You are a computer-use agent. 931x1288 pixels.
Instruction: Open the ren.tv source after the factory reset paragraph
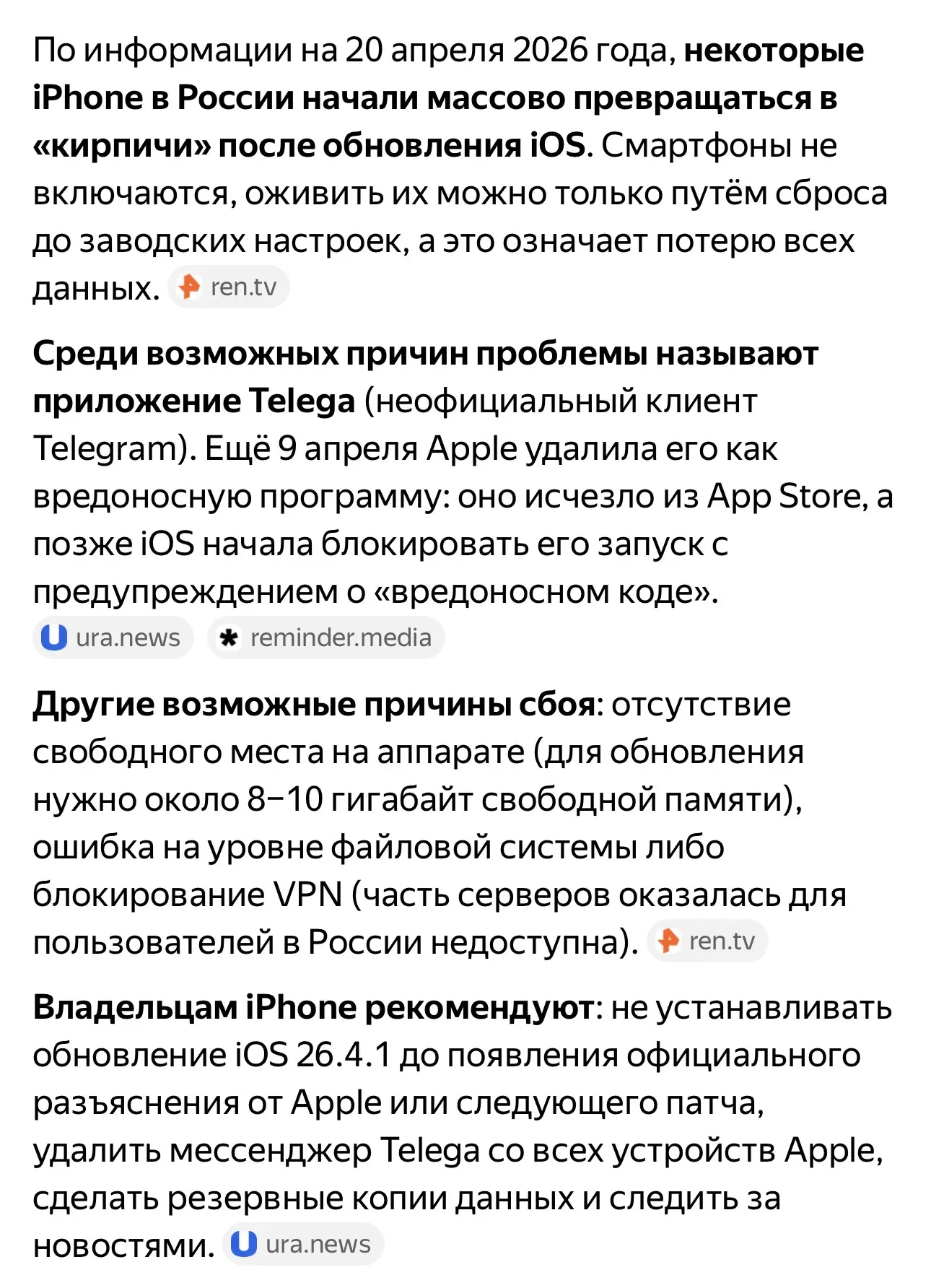click(x=229, y=287)
